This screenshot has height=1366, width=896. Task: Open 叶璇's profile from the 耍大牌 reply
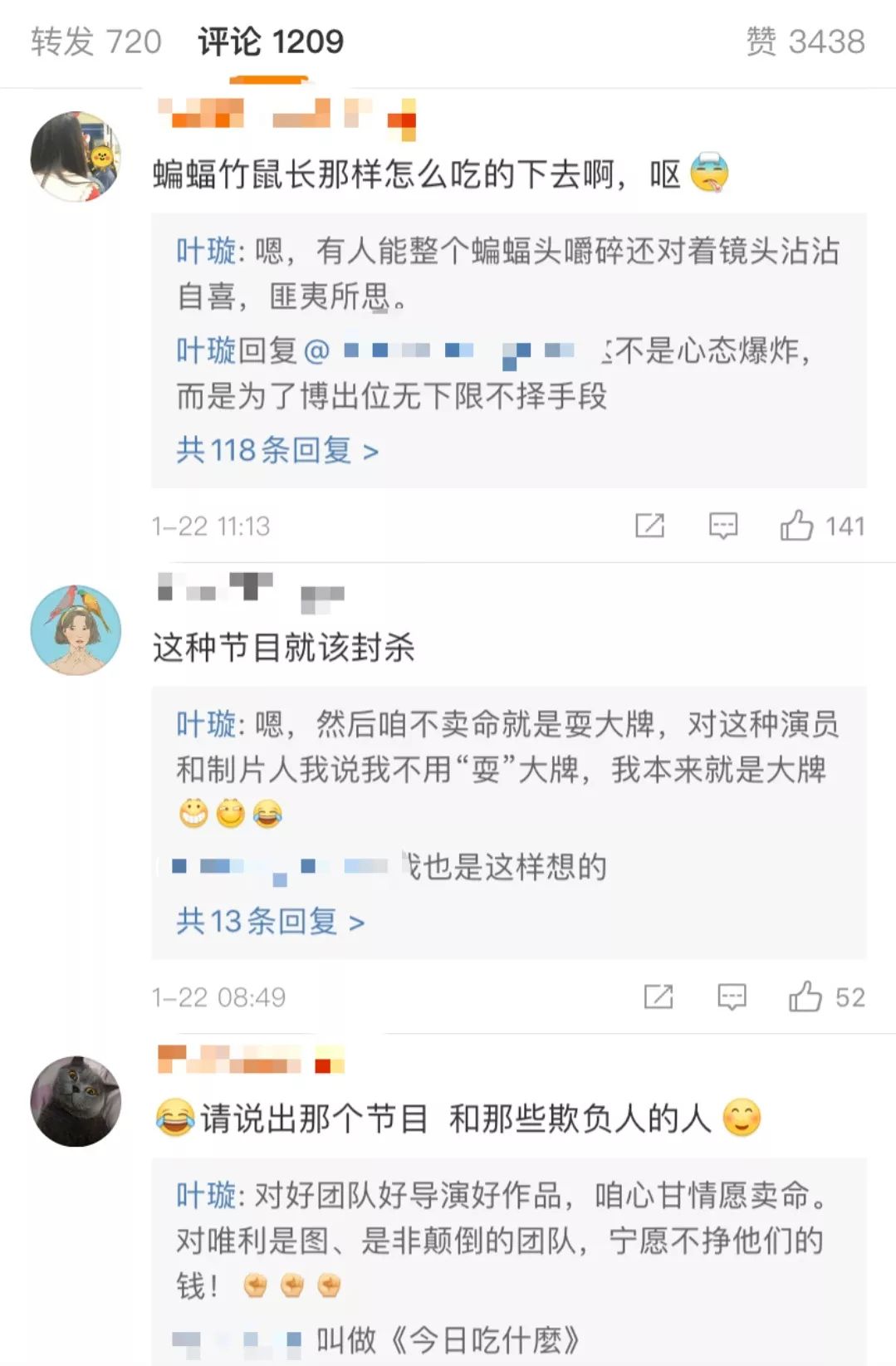point(206,724)
